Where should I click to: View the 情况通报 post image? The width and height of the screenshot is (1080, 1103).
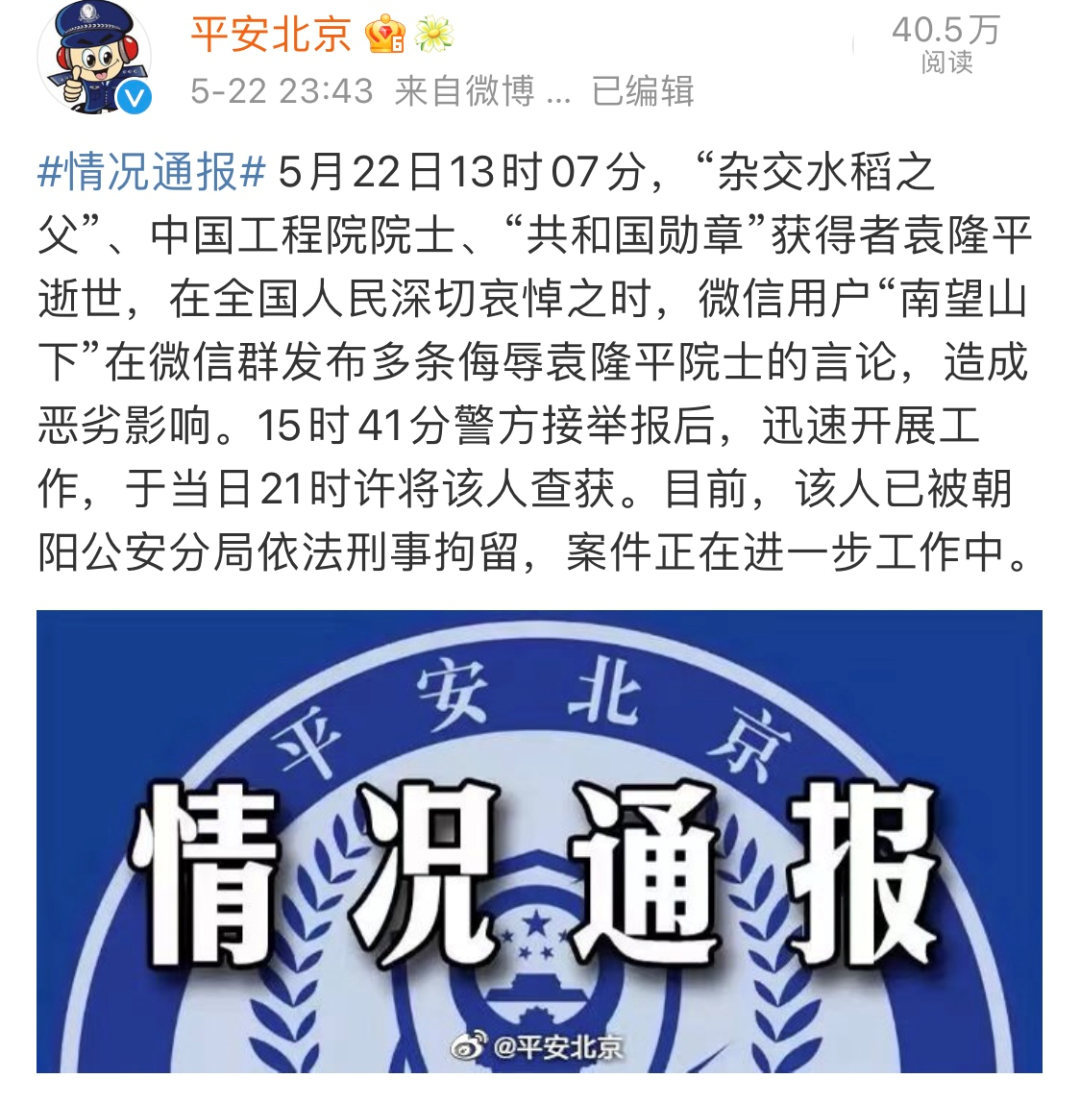tap(539, 840)
